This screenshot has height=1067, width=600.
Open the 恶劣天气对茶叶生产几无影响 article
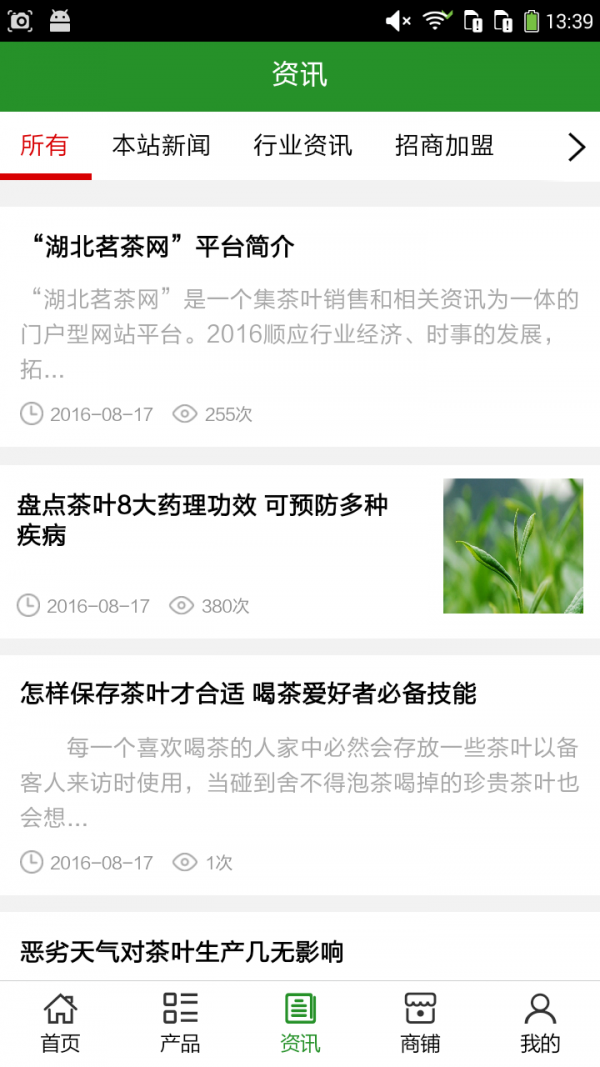[182, 951]
